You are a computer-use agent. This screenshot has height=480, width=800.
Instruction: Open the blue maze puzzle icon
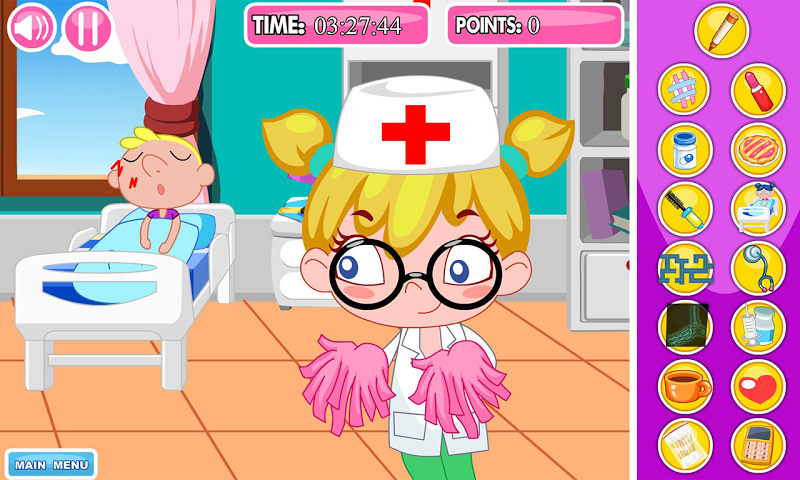point(684,267)
